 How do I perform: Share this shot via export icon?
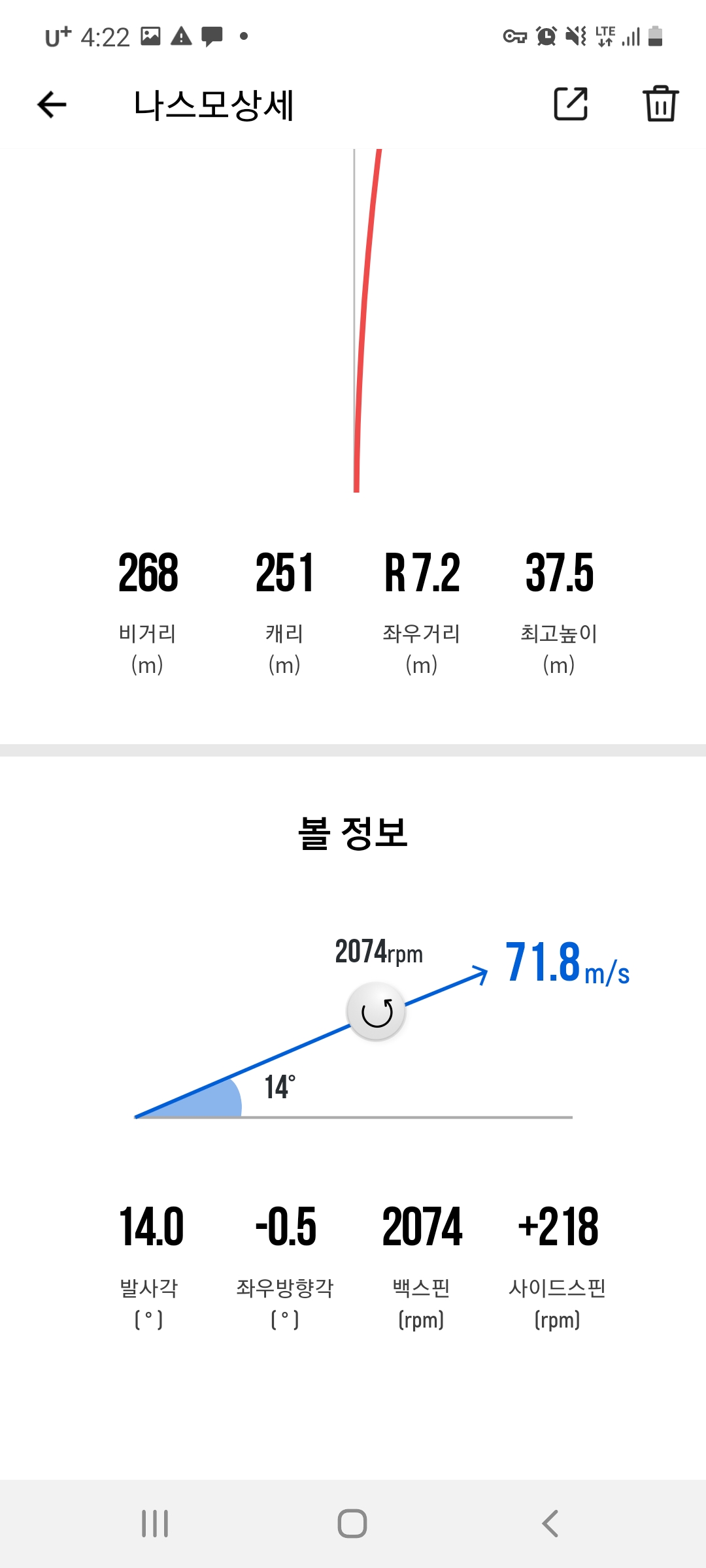click(x=571, y=104)
